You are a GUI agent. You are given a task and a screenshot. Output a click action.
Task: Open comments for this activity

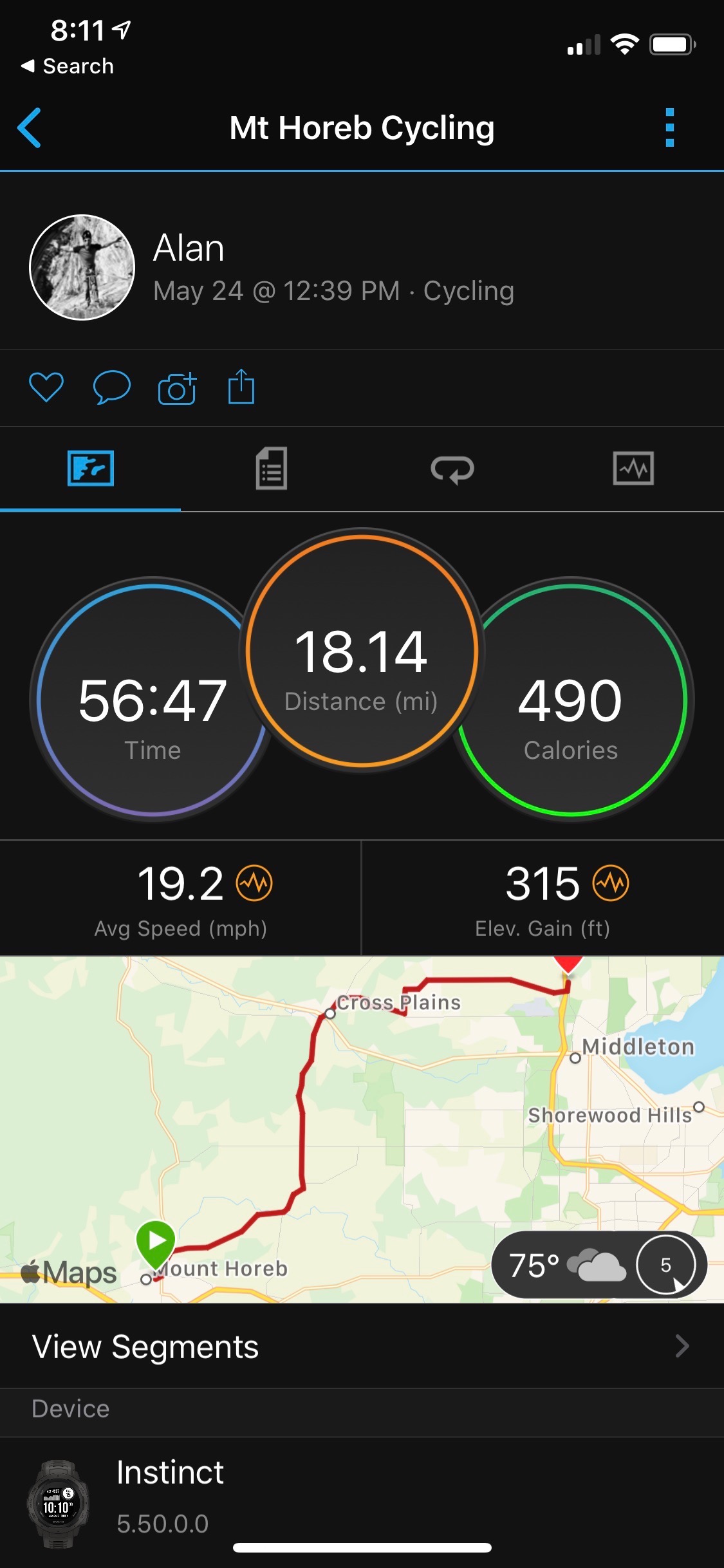[111, 387]
